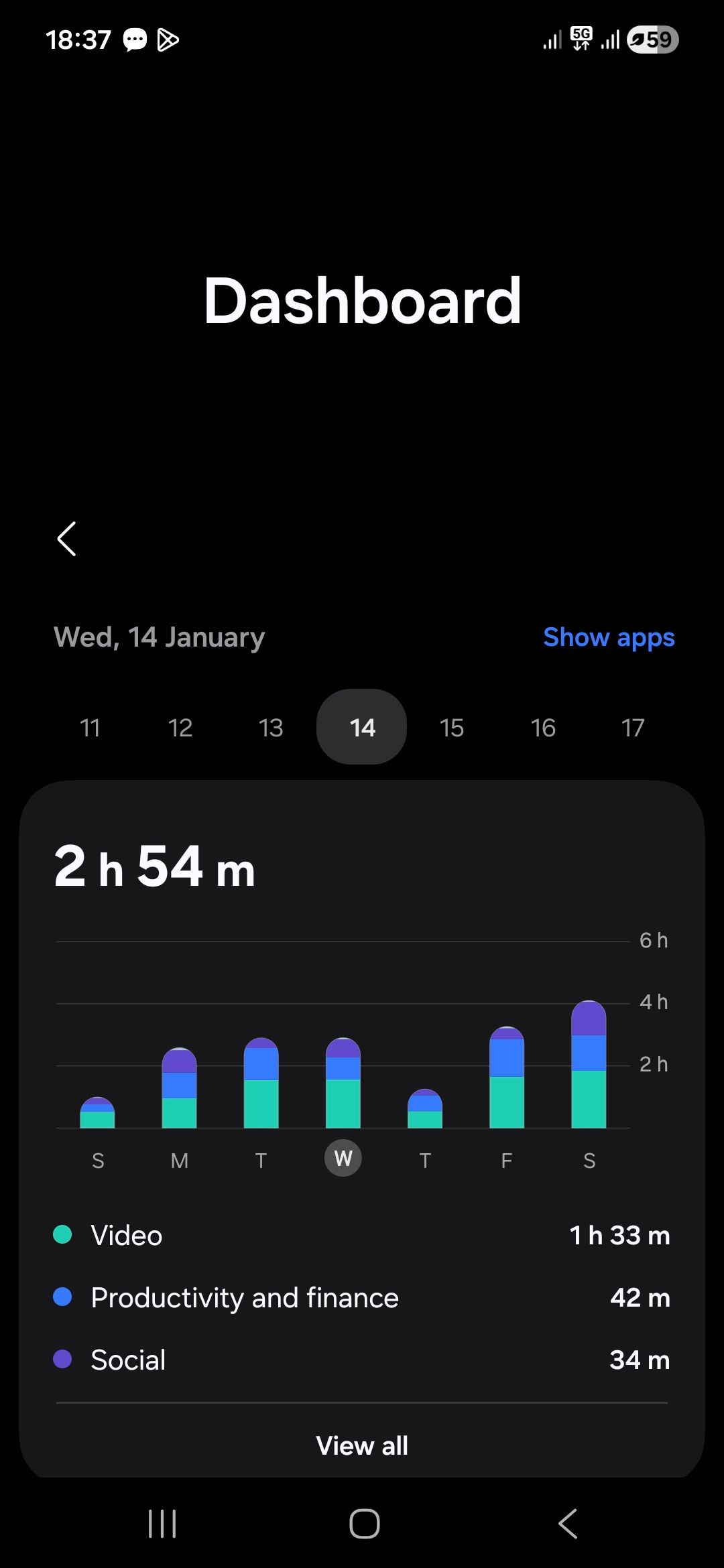This screenshot has height=1568, width=724.
Task: Select date 11 in the week strip
Action: 90,728
